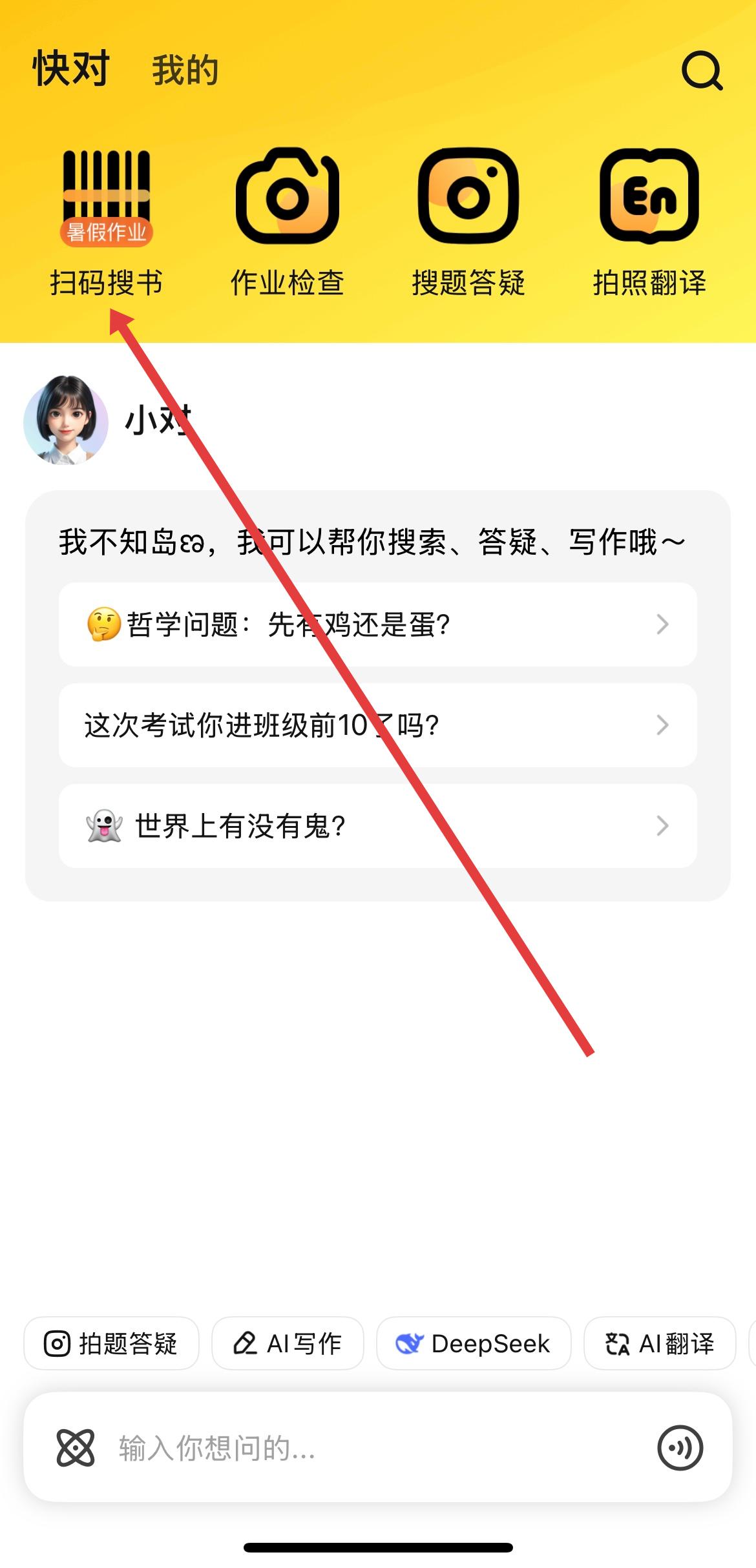Open the search magnifier icon

click(x=702, y=70)
